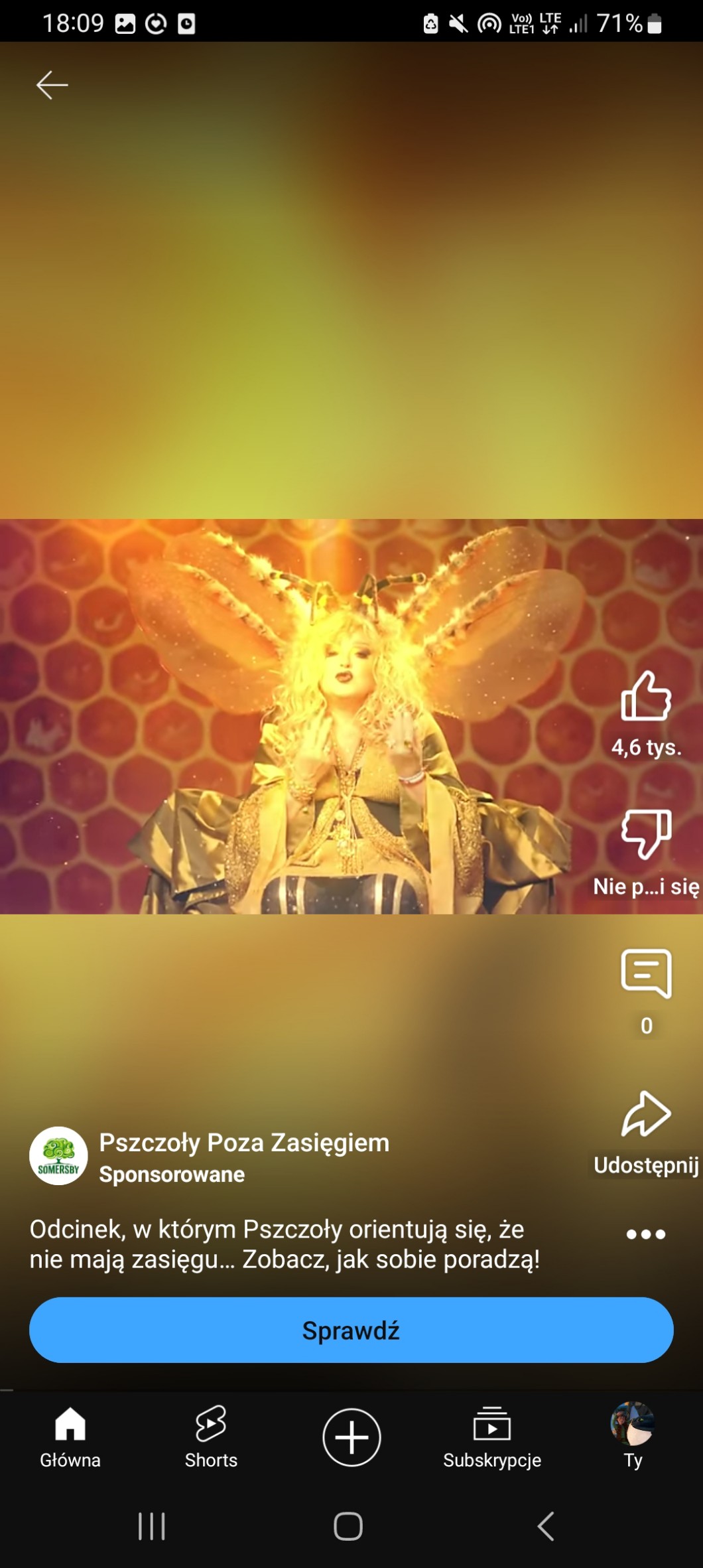Share this video via Udostępnij
Screen dimensions: 703x1568
pos(646,1116)
